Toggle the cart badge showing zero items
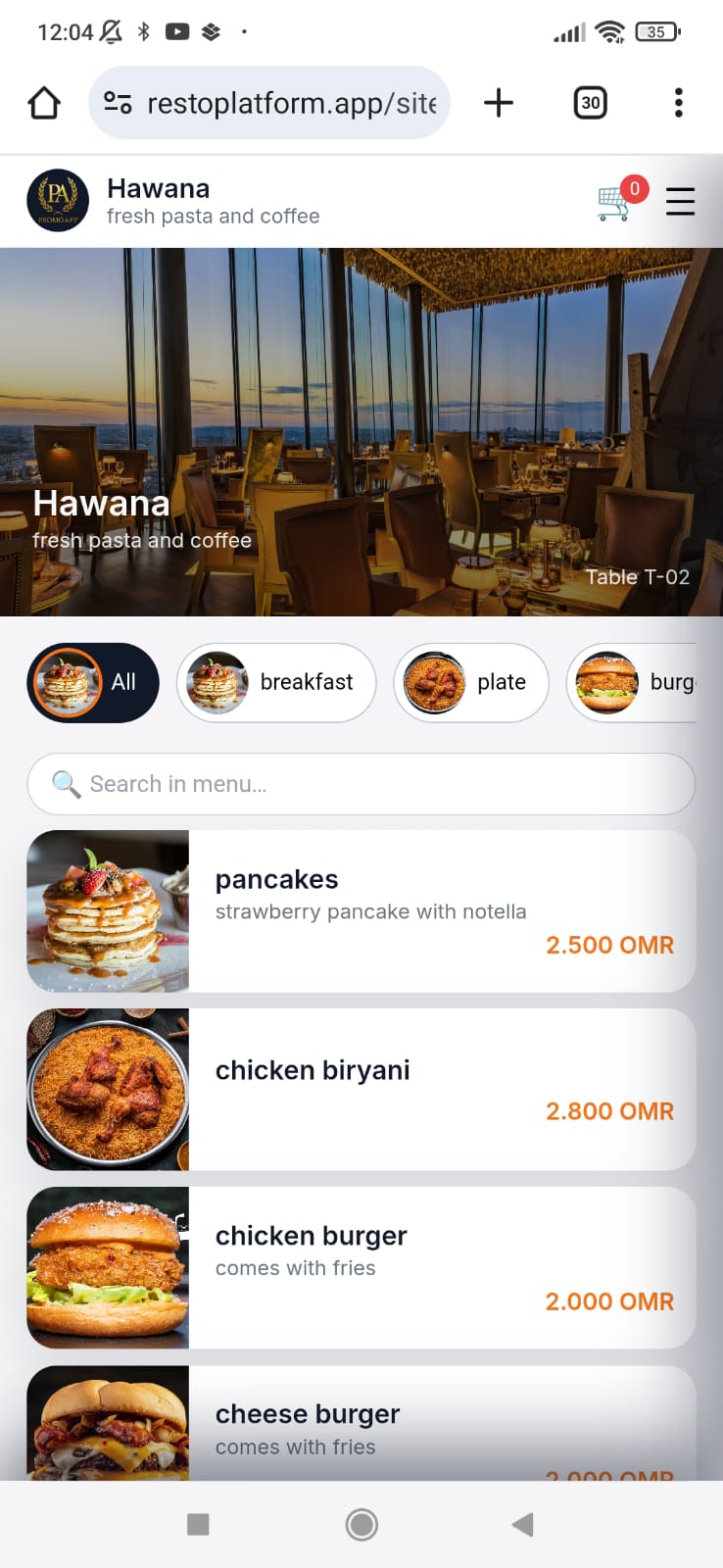723x1568 pixels. point(635,190)
